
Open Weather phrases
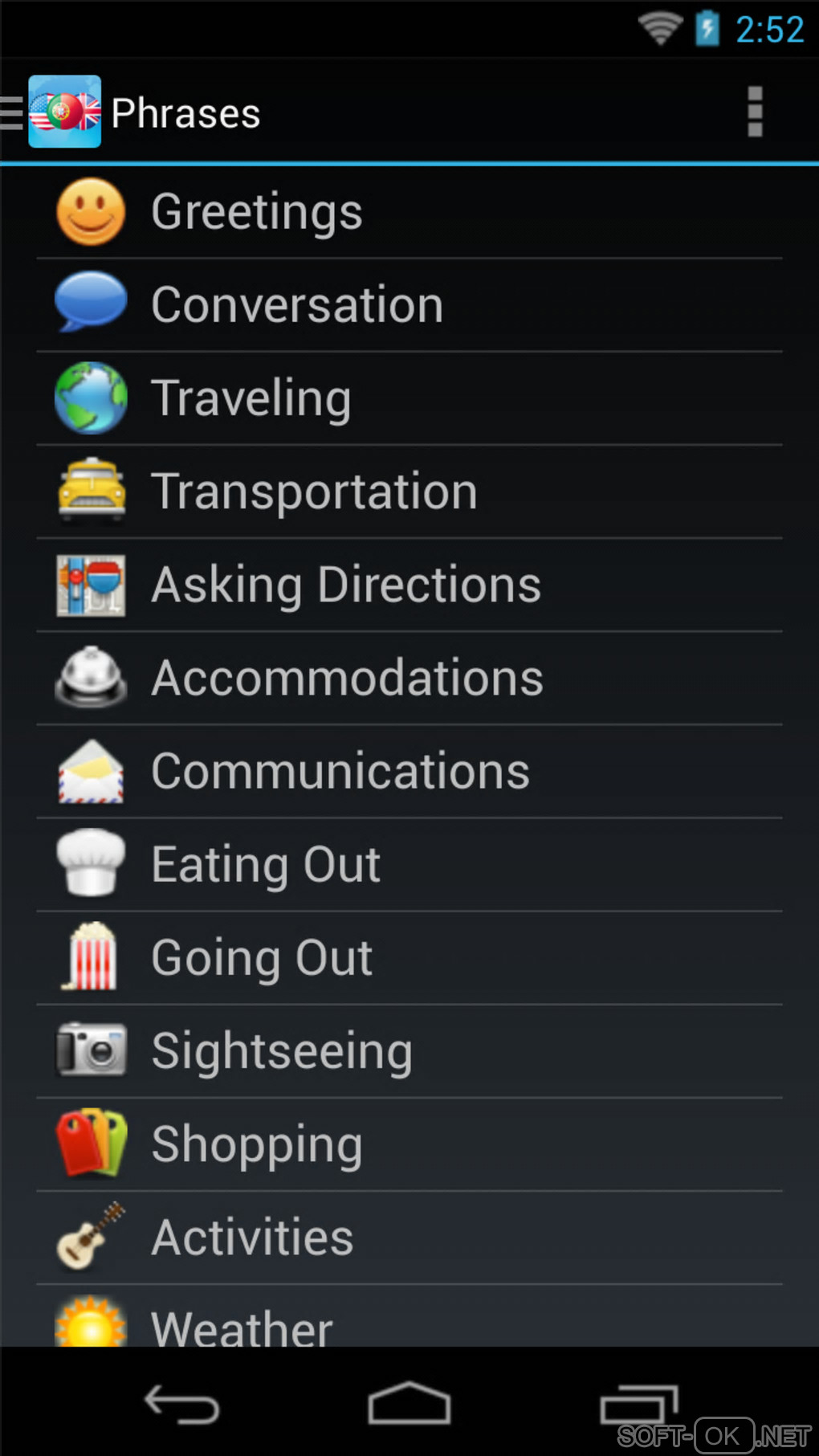coord(409,1321)
